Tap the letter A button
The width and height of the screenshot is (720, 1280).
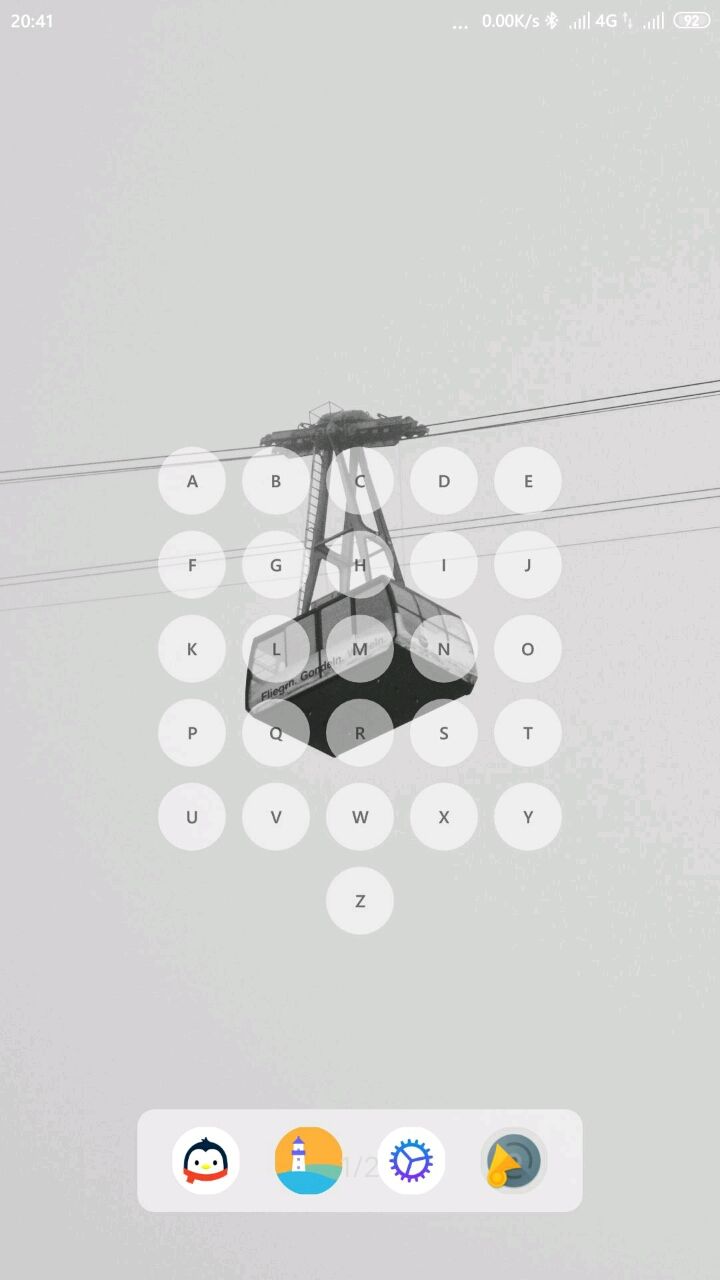(192, 481)
